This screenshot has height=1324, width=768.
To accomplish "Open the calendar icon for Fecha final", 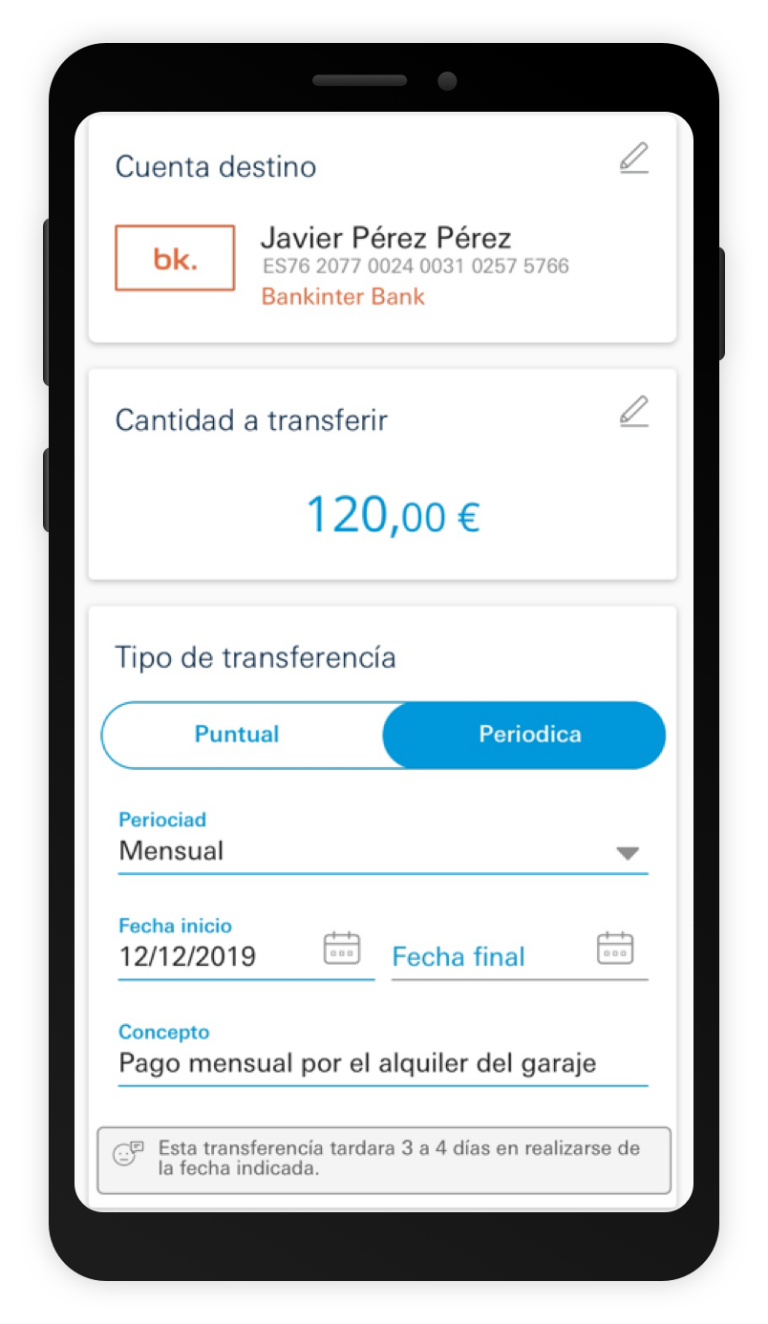I will (x=615, y=948).
